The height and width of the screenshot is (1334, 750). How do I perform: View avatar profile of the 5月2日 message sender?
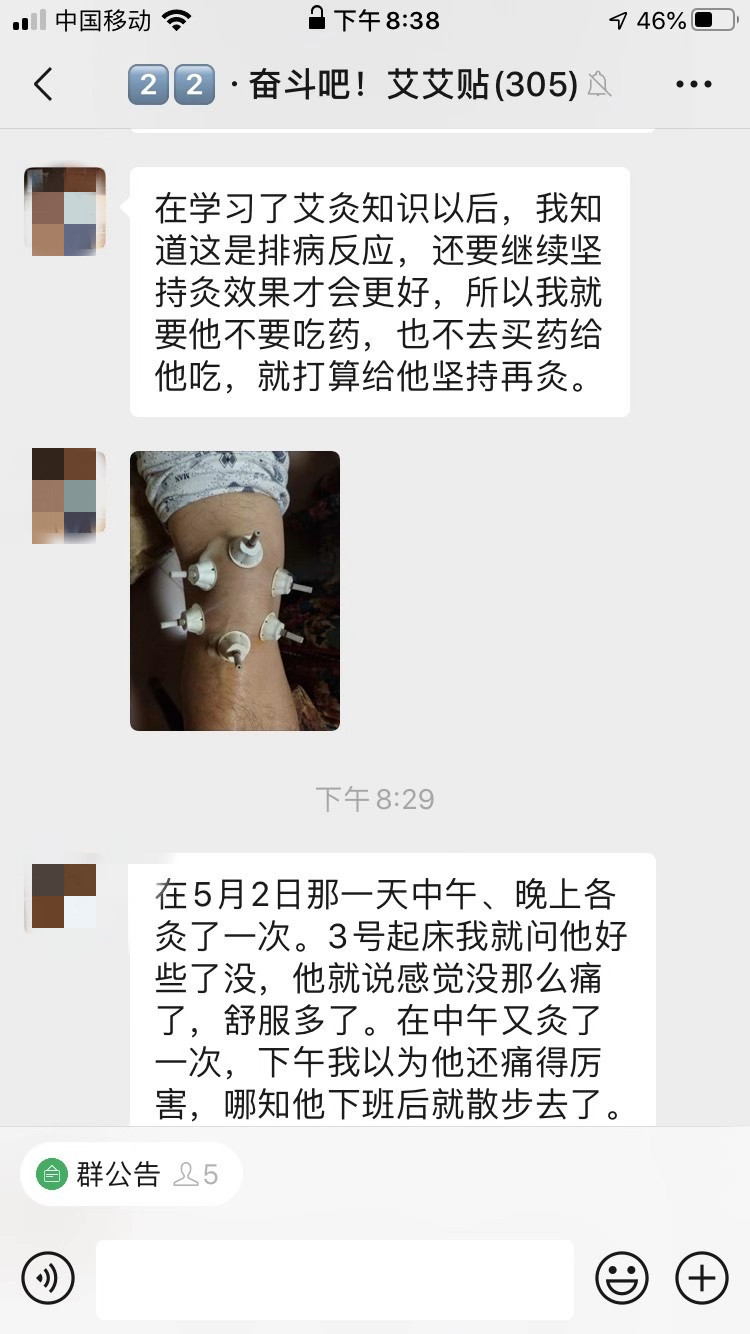65,897
